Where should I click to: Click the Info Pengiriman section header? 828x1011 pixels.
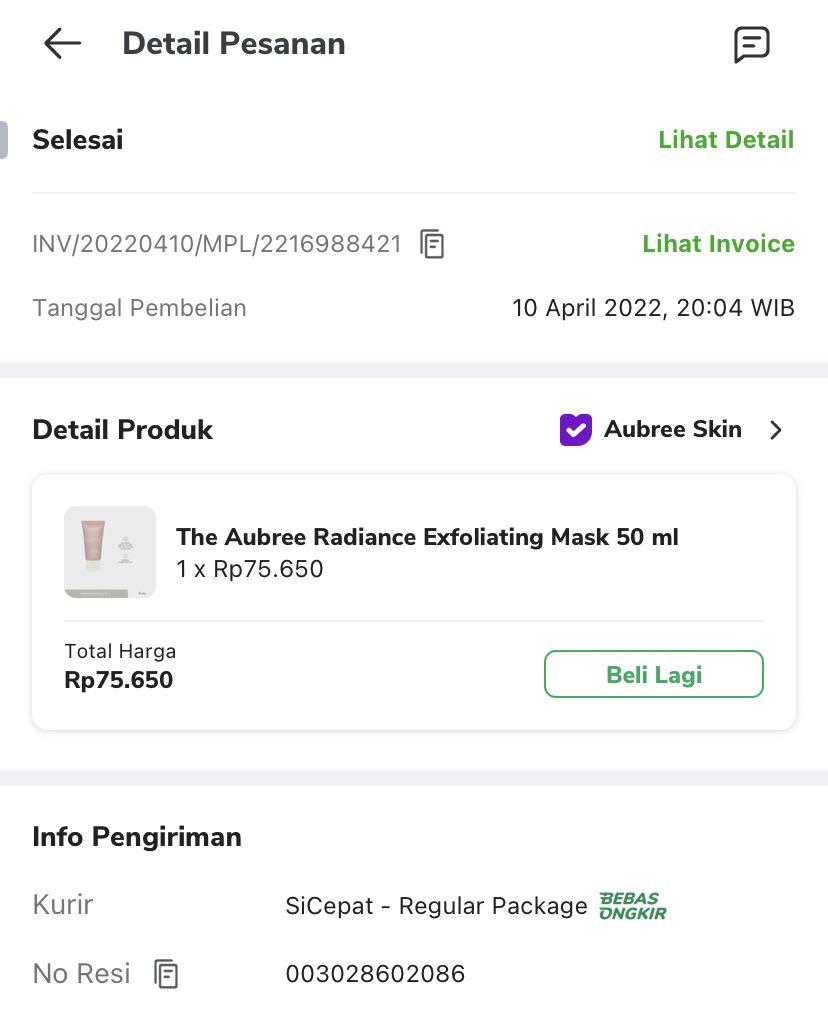(137, 837)
